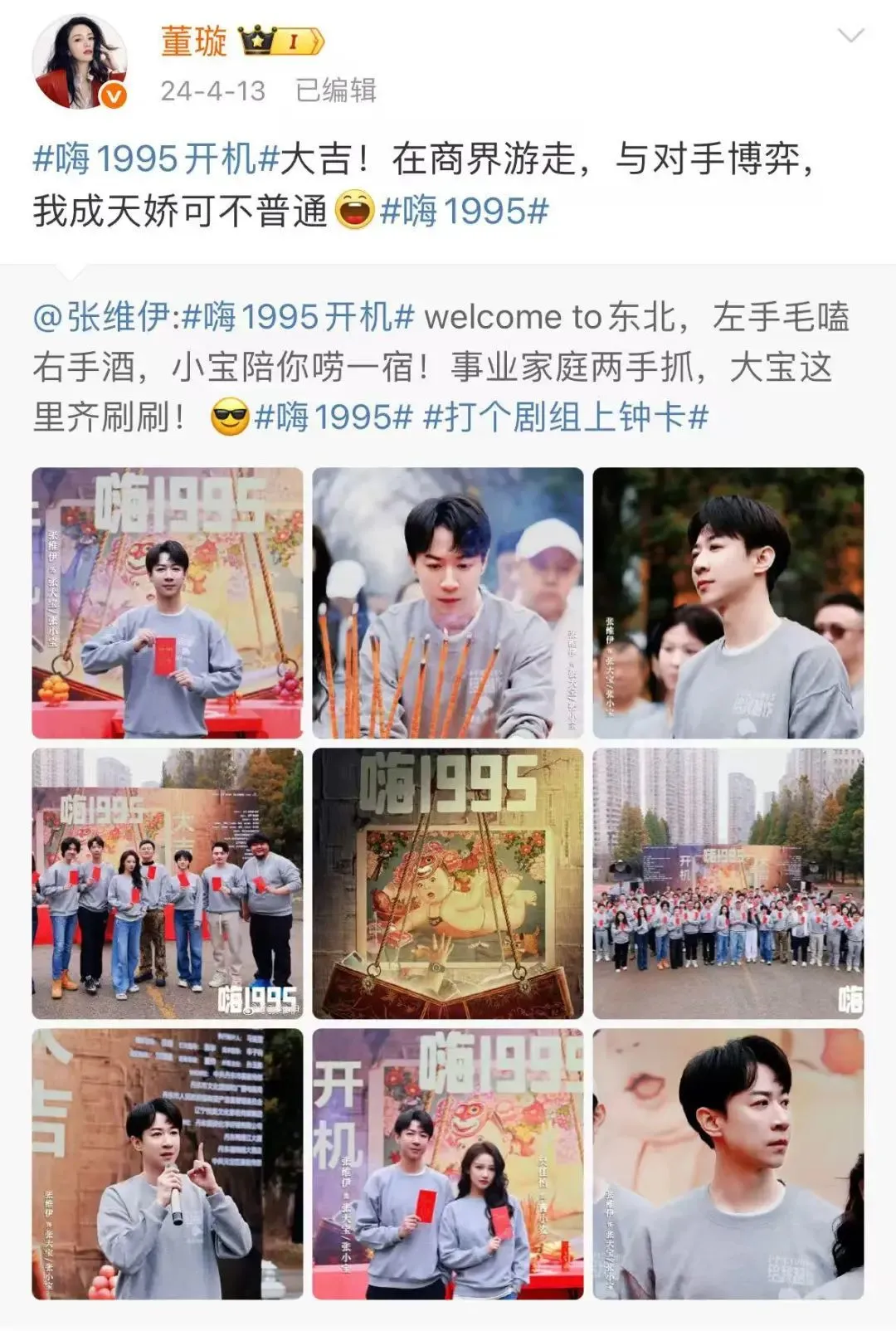View photo of man holding a red envelope alone
This screenshot has height=1331, width=896.
pos(168,603)
